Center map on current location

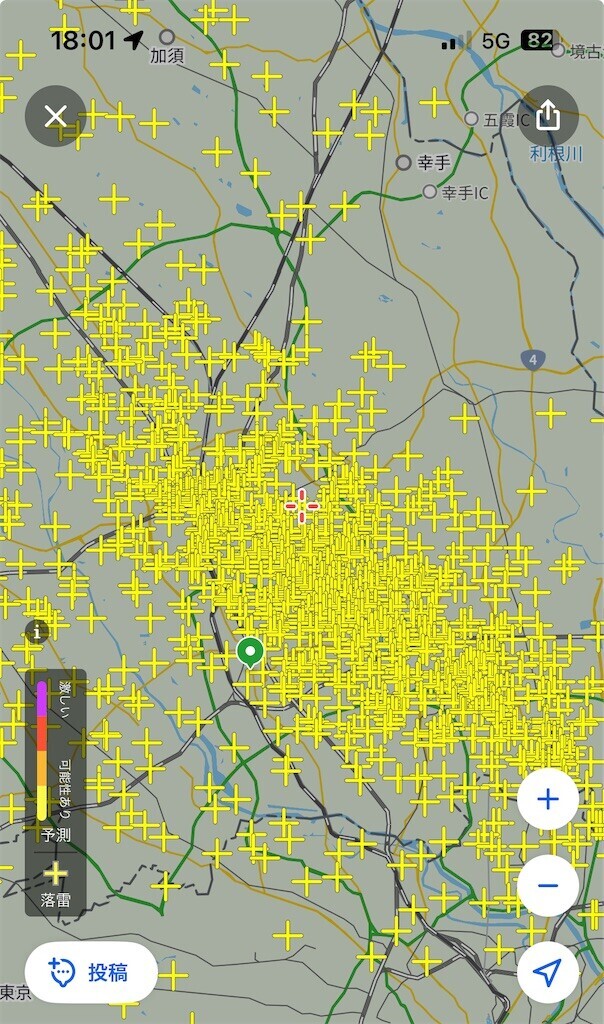548,972
